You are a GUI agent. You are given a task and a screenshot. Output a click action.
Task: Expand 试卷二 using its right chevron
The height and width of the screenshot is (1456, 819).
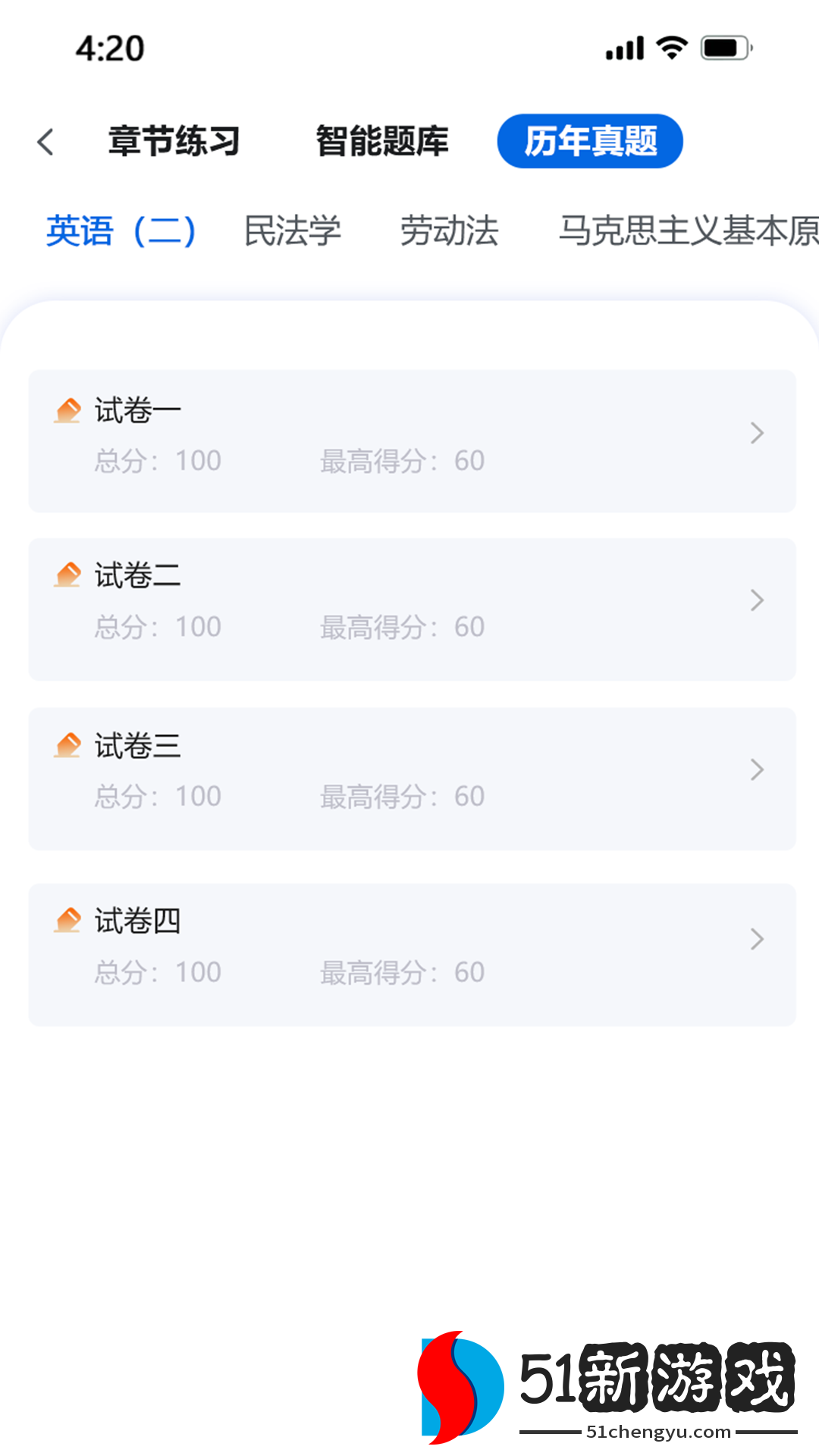pos(756,601)
